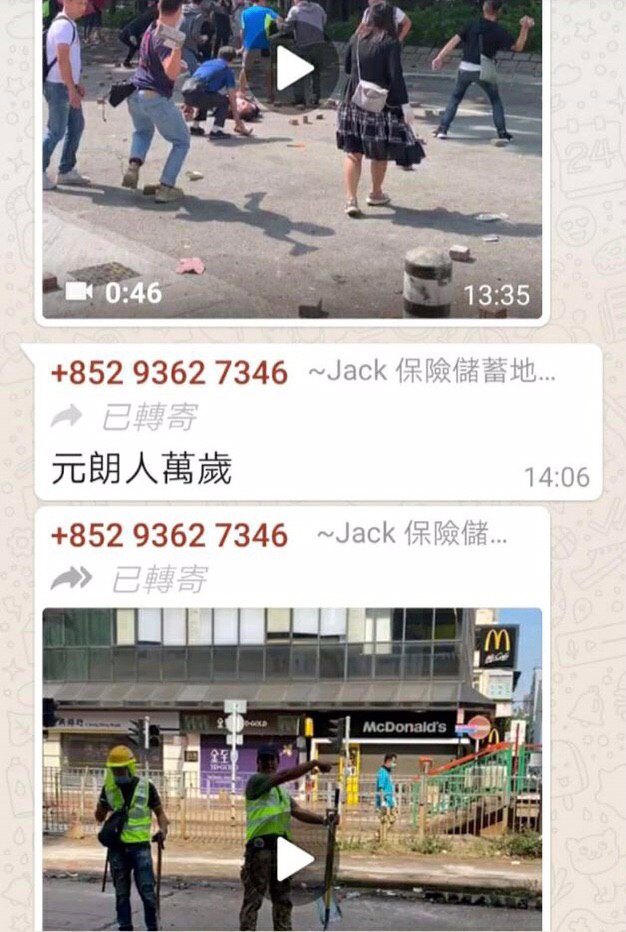Screen dimensions: 626x932
Task: Open sender +852 9362 7346 above McDonald's video
Action: click(169, 535)
